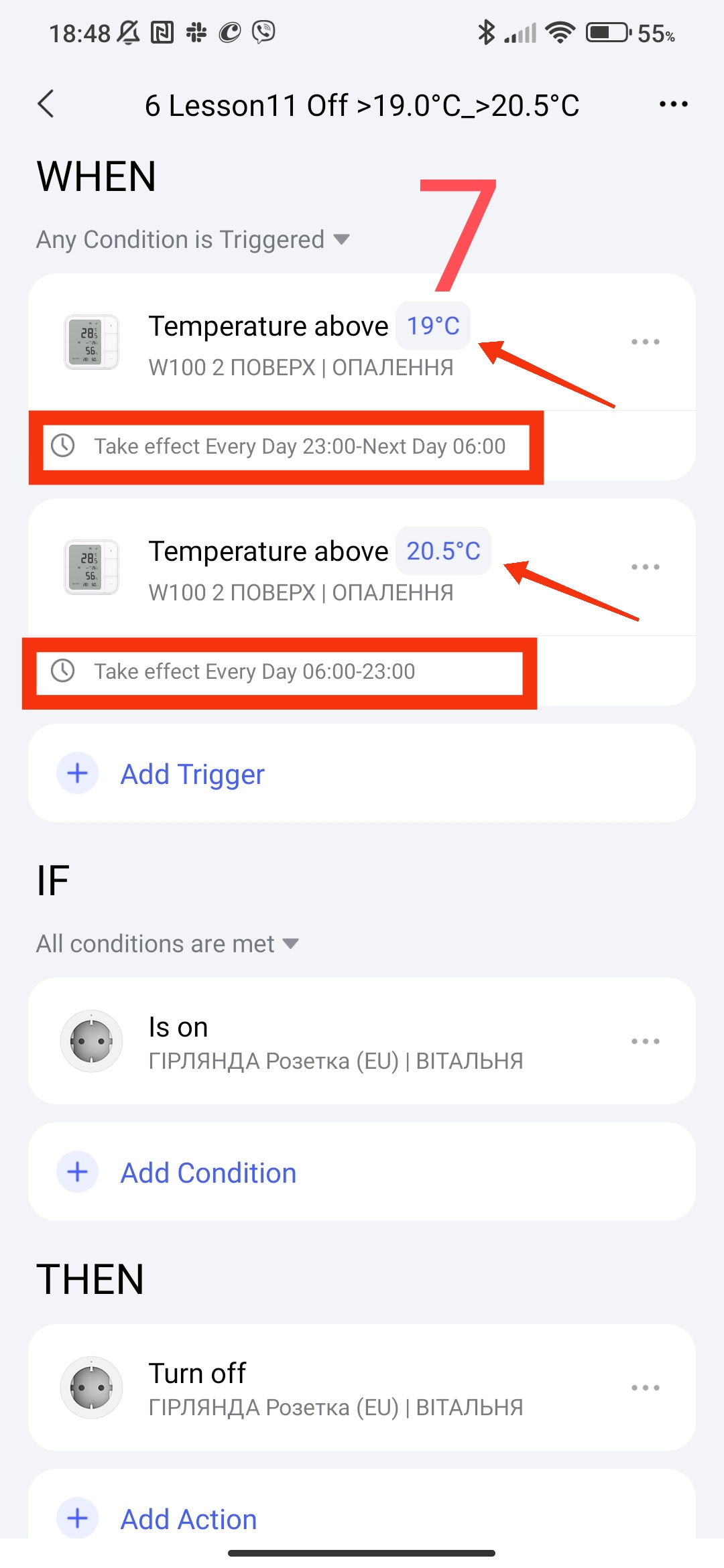Add a new trigger
Screen dimensions: 724x1568
[x=192, y=774]
